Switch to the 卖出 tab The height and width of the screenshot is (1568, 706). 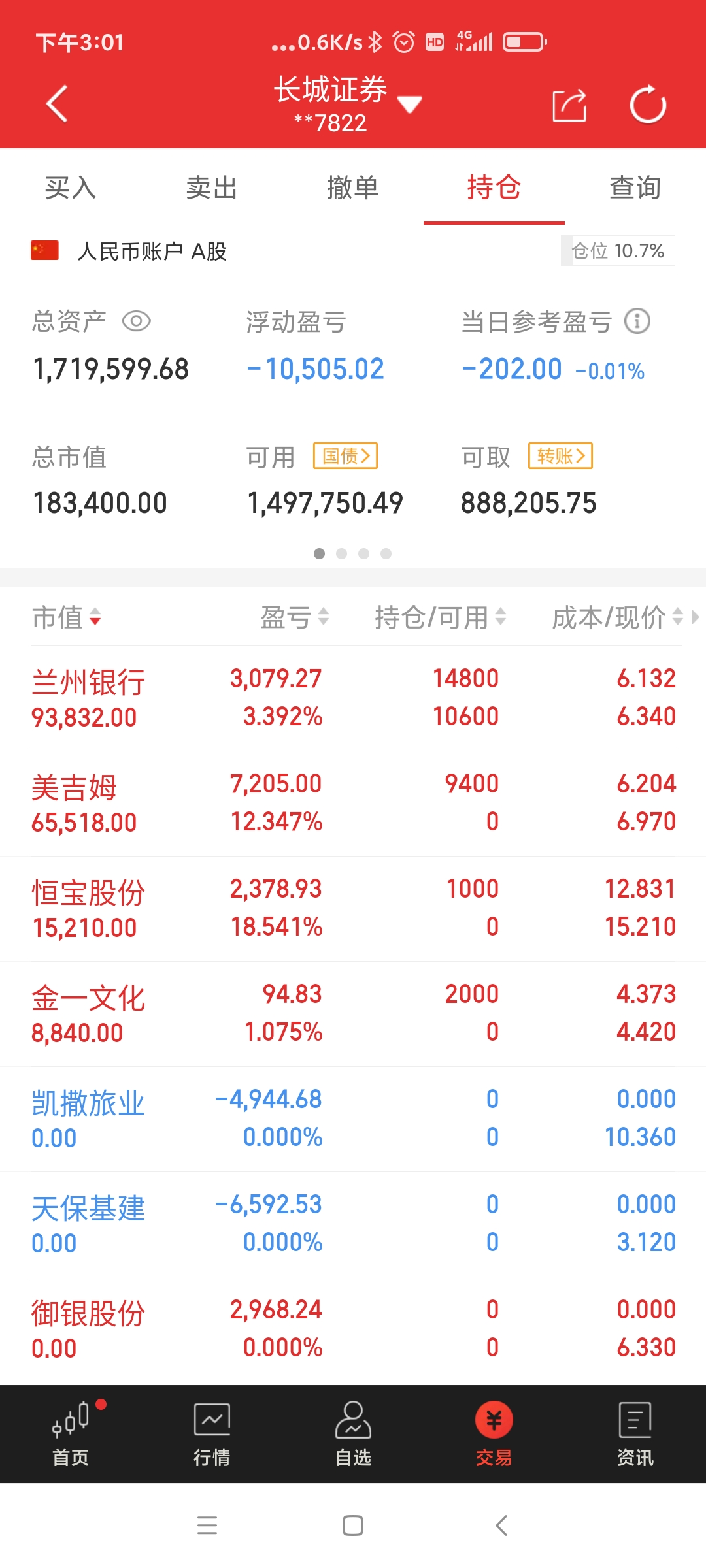click(211, 188)
